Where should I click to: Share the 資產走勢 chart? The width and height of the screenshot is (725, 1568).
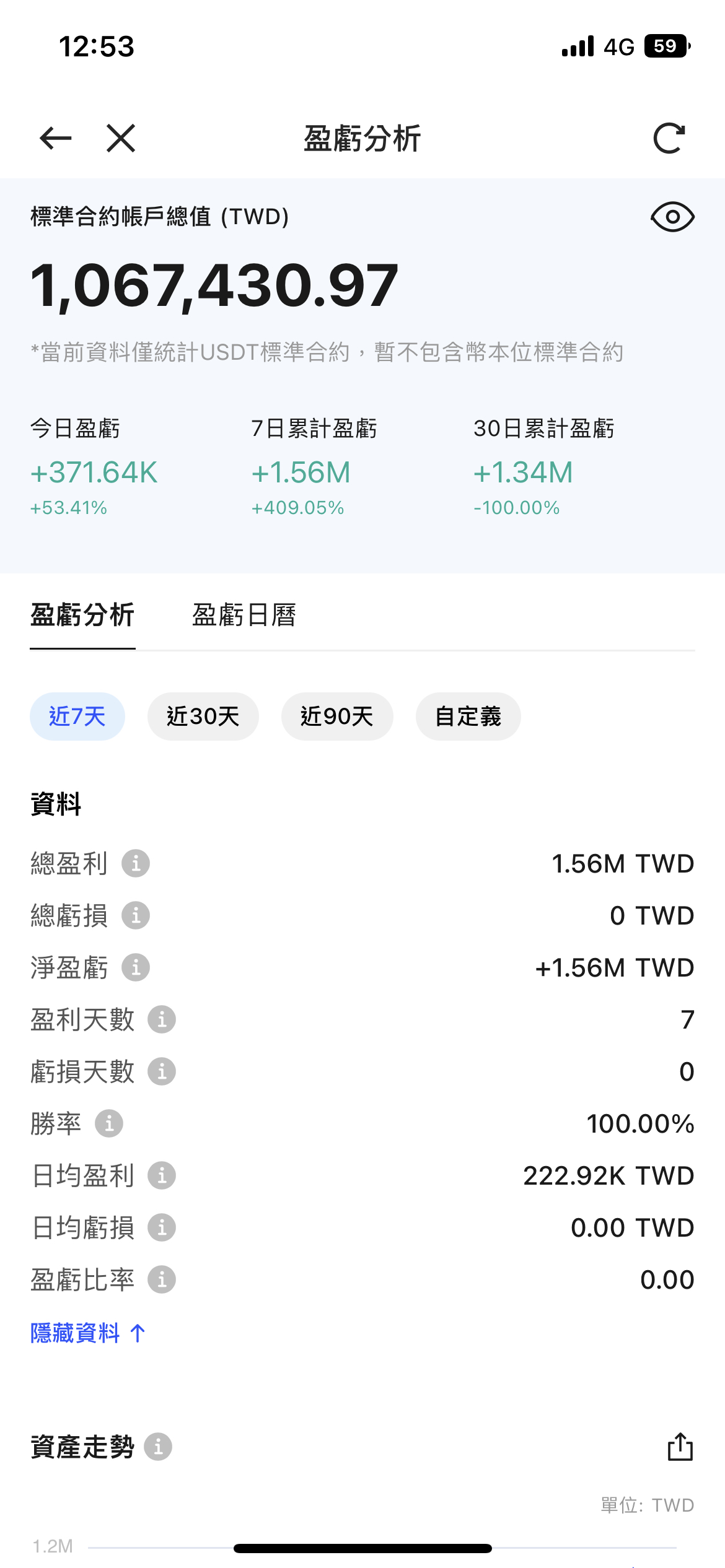coord(680,1447)
